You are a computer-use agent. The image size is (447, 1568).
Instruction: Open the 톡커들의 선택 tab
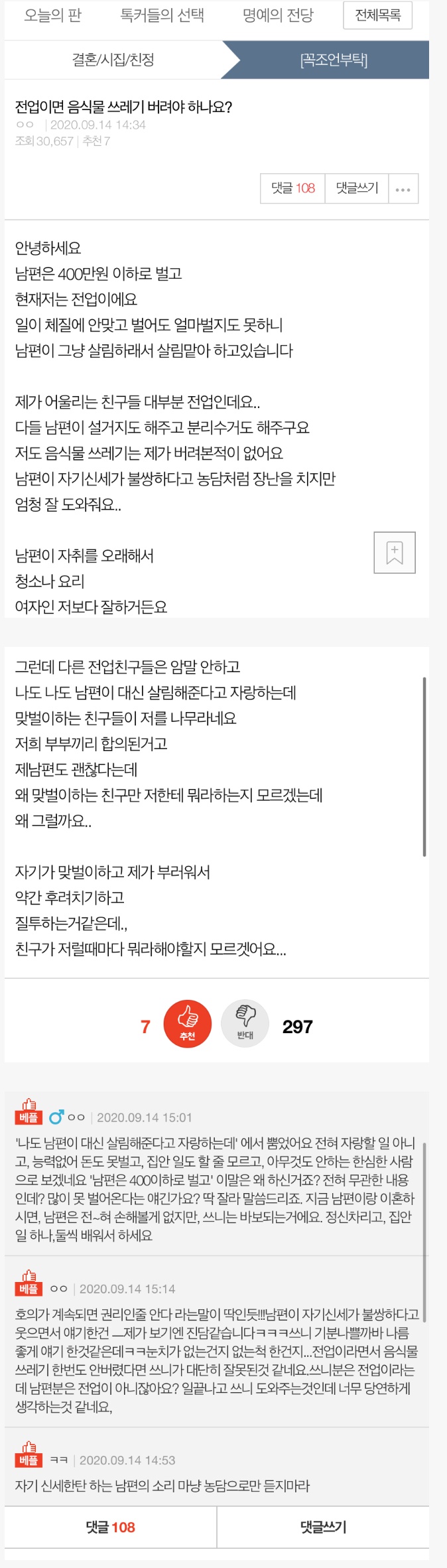162,15
